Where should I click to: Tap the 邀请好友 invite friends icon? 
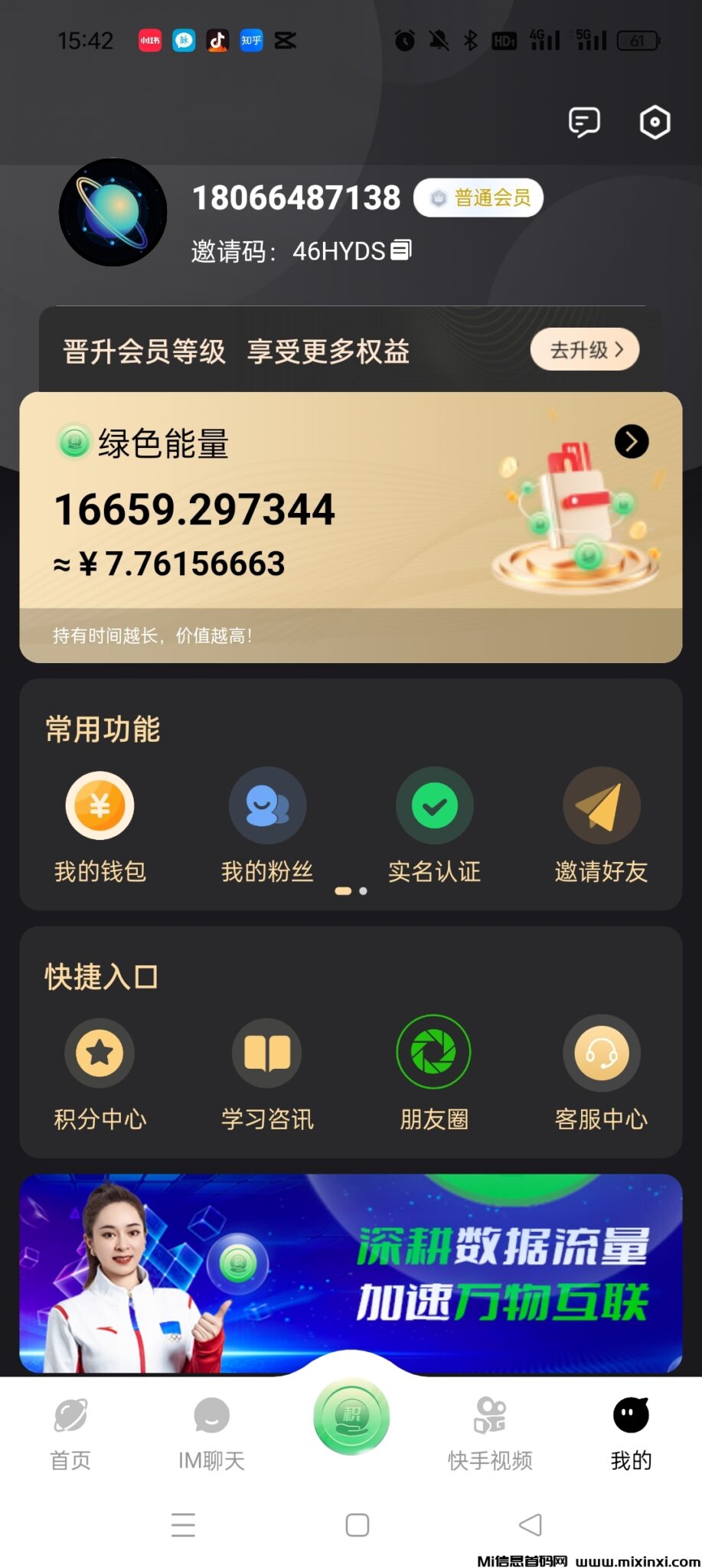tap(602, 805)
